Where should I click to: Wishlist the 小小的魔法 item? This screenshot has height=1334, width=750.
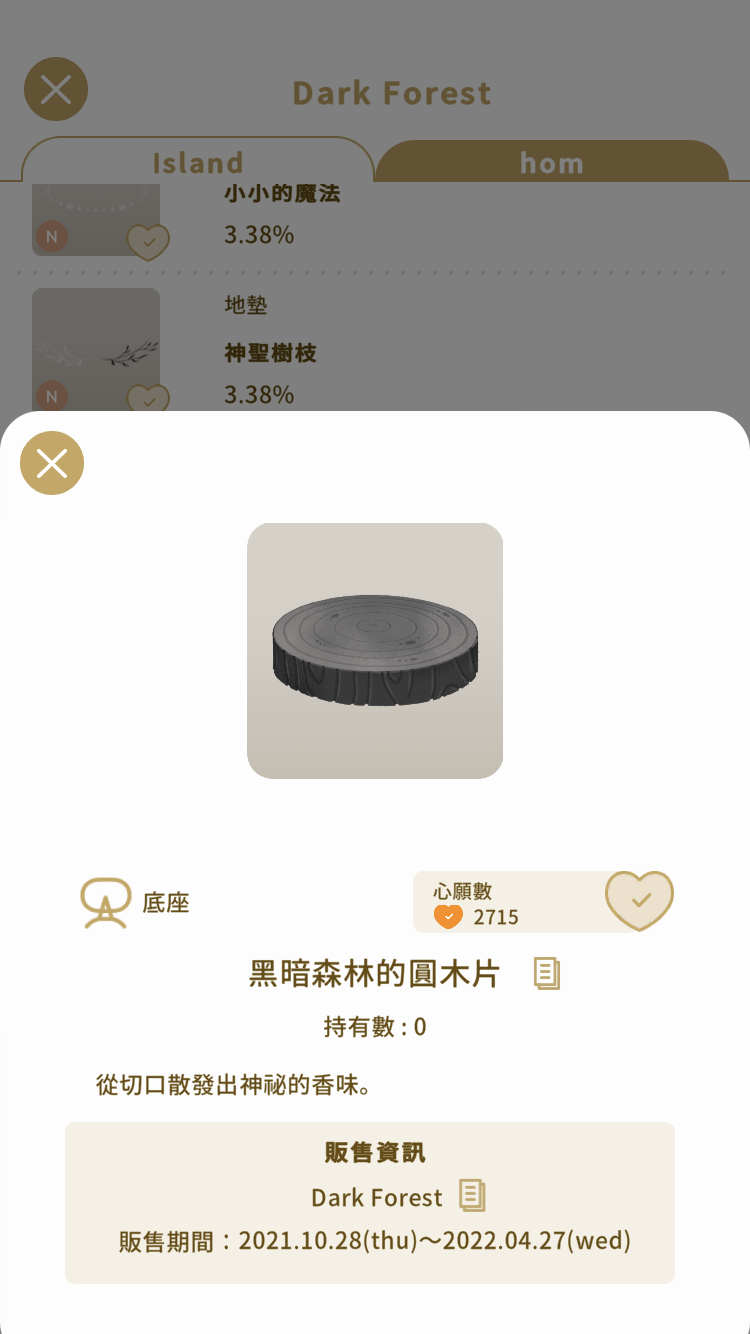pos(148,242)
